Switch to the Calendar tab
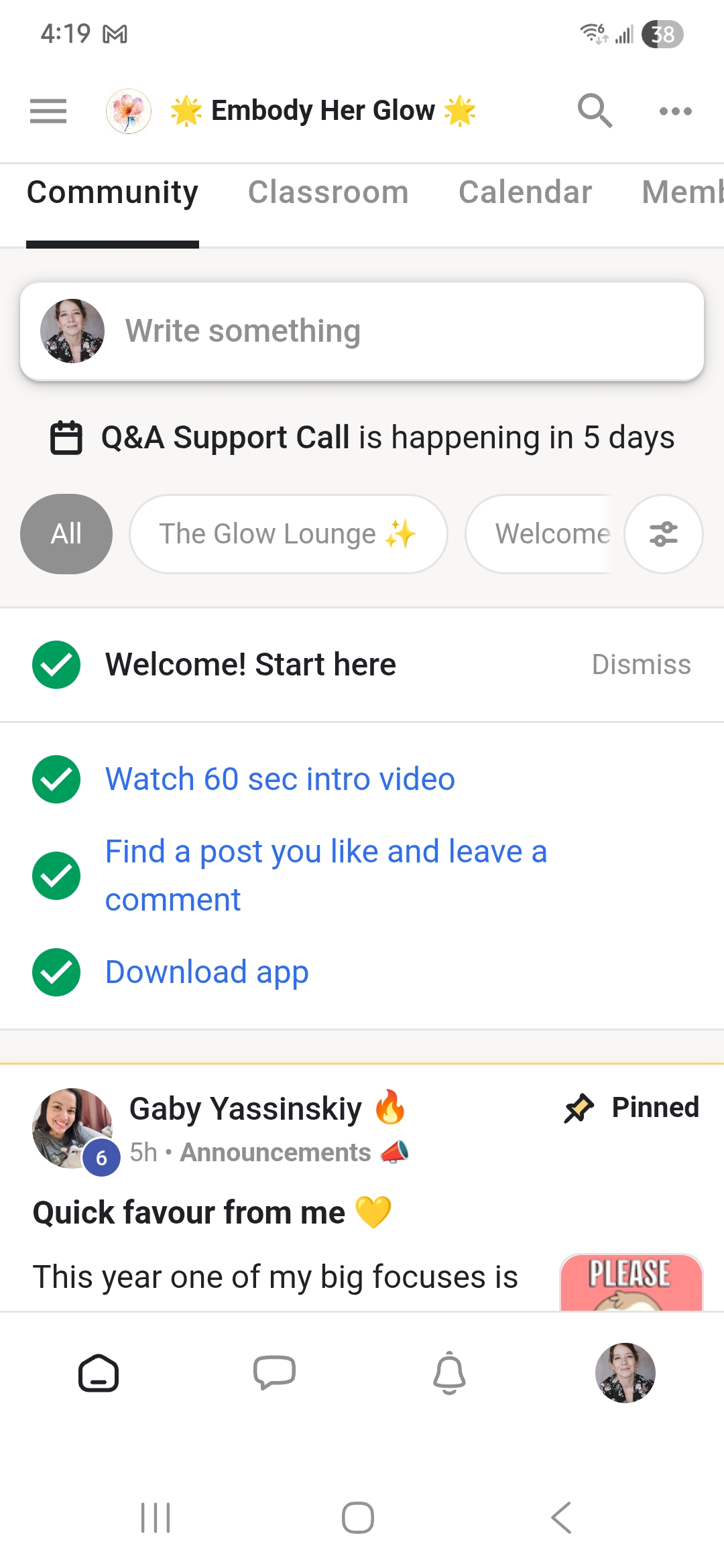The width and height of the screenshot is (724, 1568). tap(525, 193)
